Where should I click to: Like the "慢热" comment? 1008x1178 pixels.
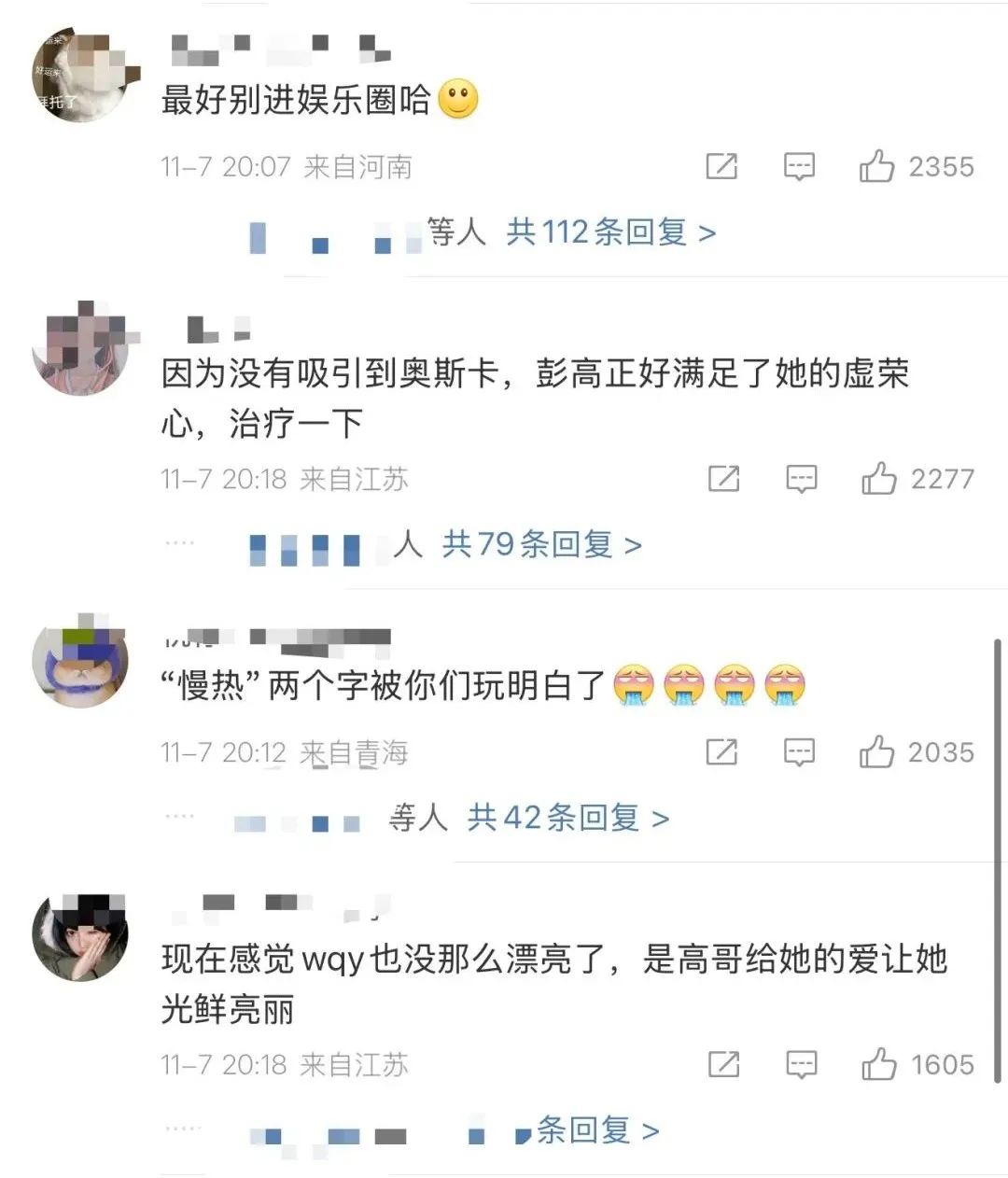coord(876,752)
